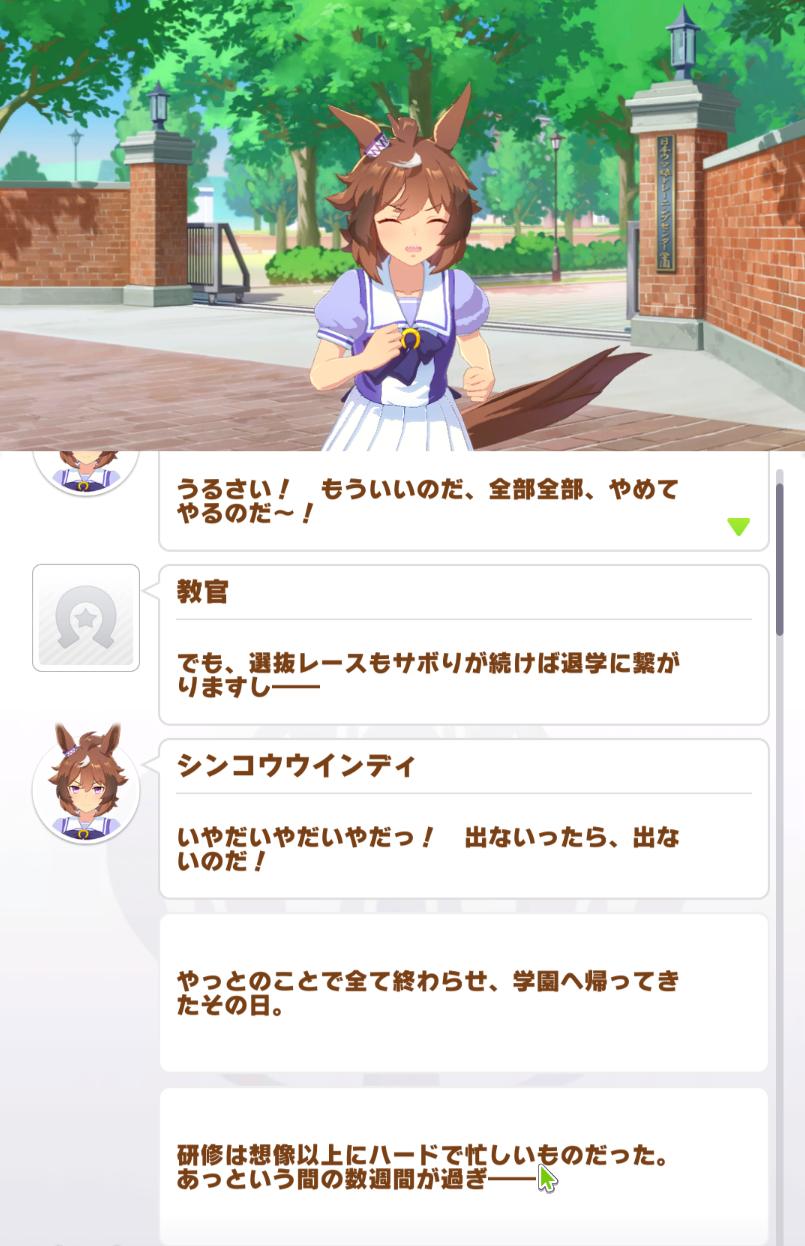Viewport: 805px width, 1246px height.
Task: Tap the log scrollbar on the right edge
Action: (780, 562)
